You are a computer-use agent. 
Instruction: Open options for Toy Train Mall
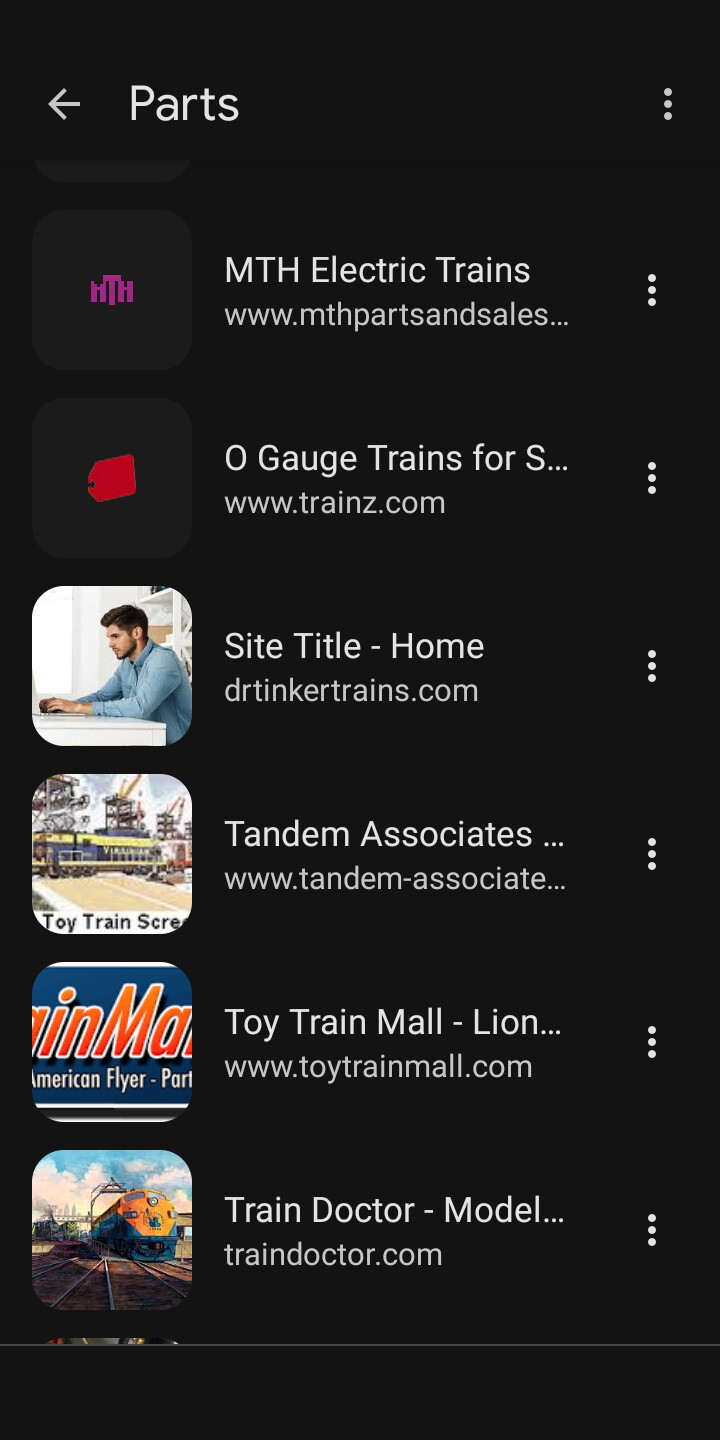click(652, 1042)
